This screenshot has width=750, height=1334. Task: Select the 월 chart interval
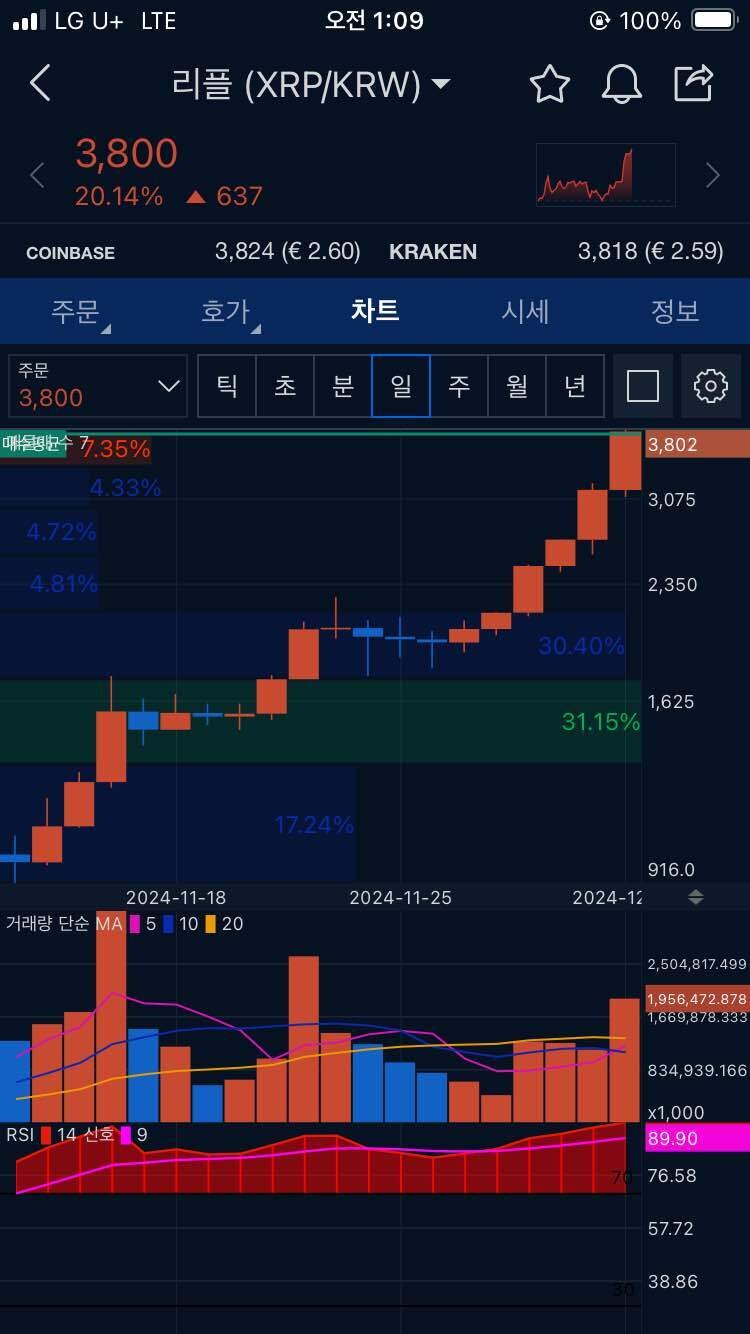pos(517,386)
